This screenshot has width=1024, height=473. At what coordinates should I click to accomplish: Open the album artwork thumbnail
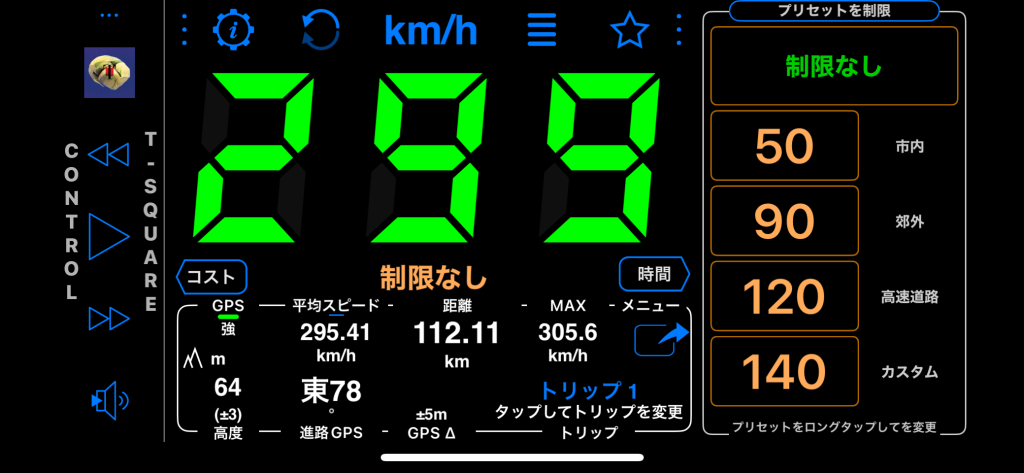[109, 72]
